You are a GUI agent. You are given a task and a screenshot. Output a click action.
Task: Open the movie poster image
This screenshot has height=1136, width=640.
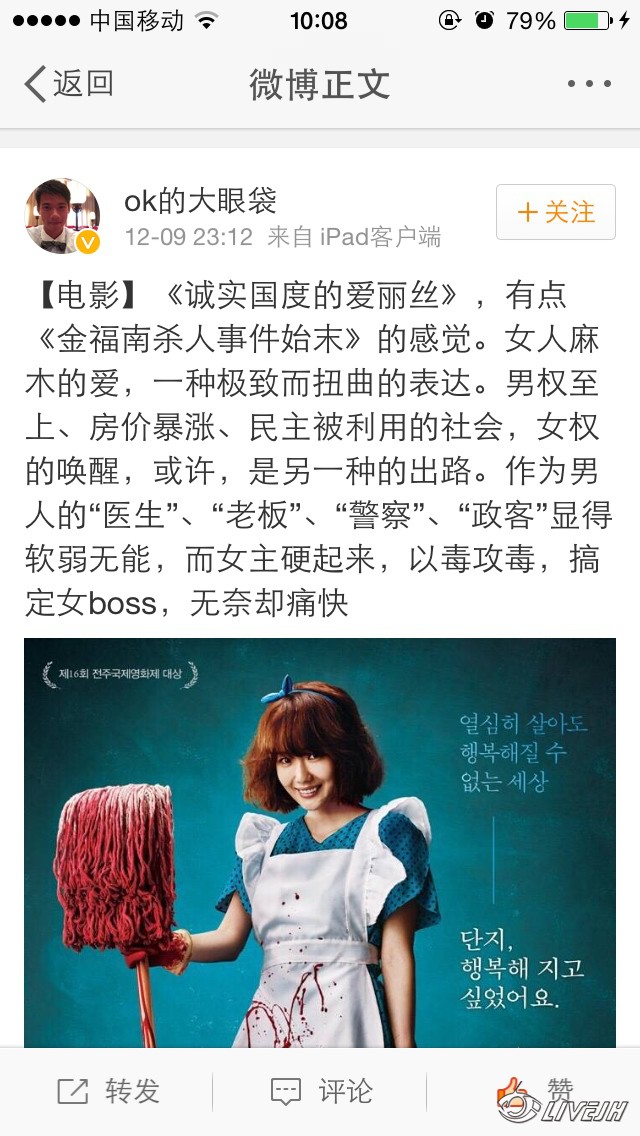tap(320, 842)
